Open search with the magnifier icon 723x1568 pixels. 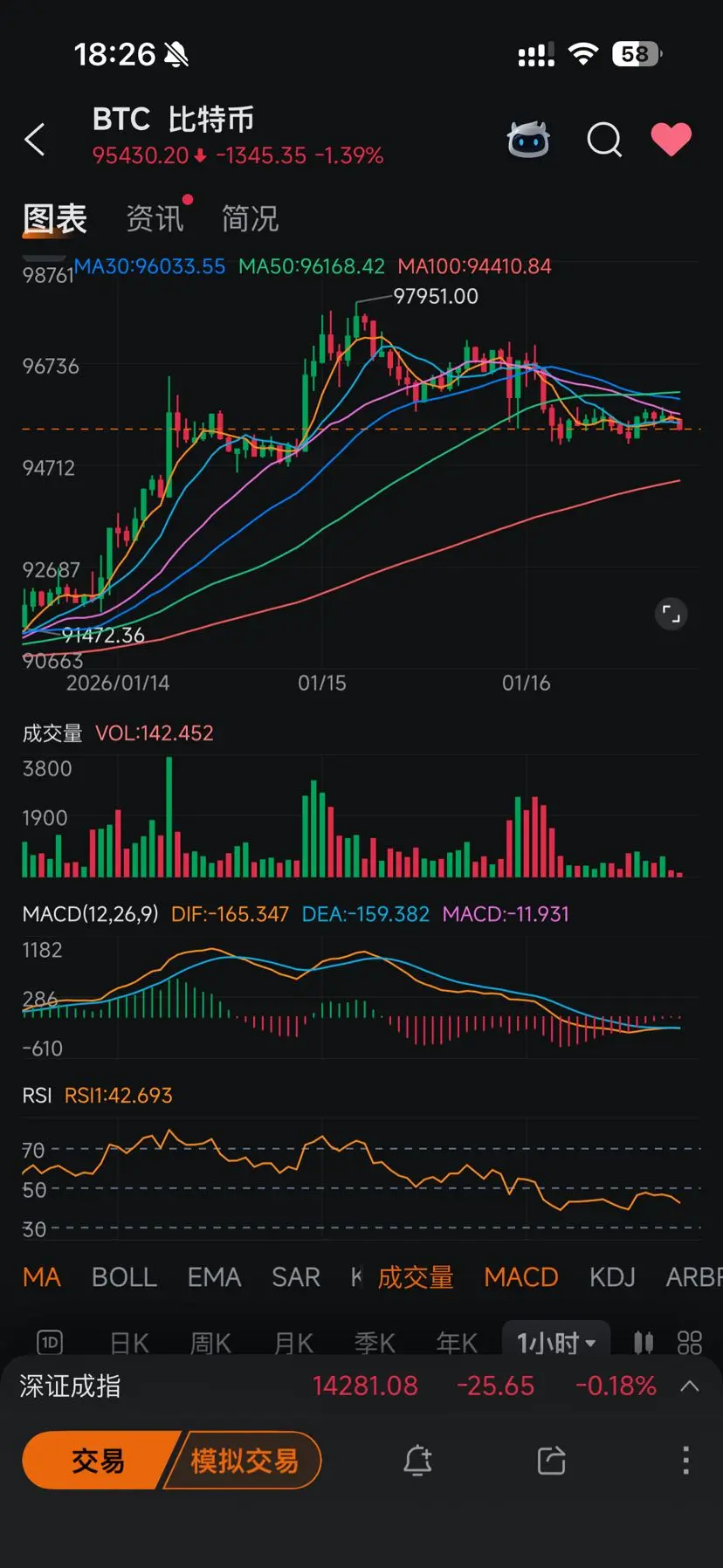(x=604, y=140)
